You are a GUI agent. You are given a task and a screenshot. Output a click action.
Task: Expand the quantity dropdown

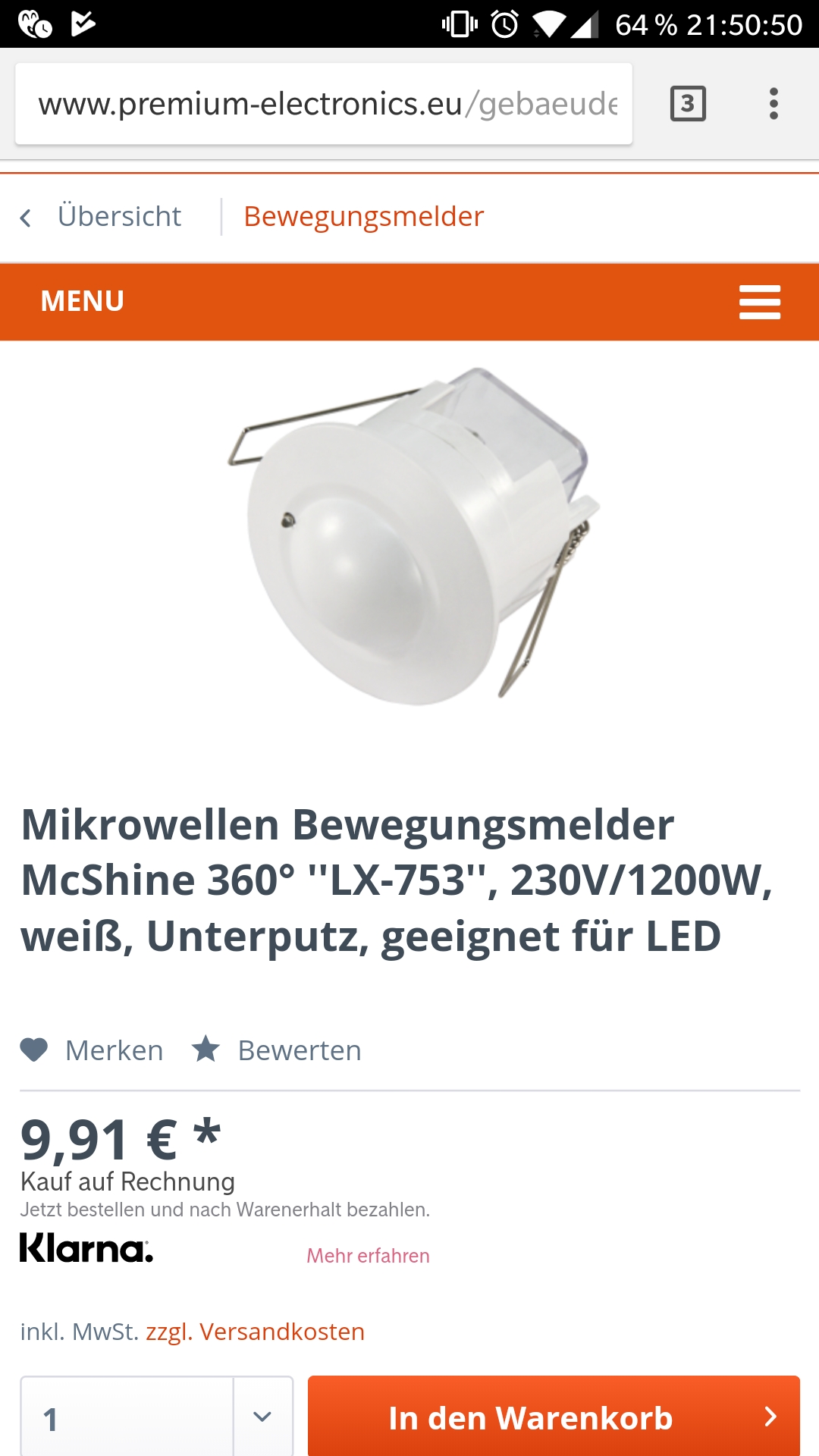click(x=262, y=1417)
